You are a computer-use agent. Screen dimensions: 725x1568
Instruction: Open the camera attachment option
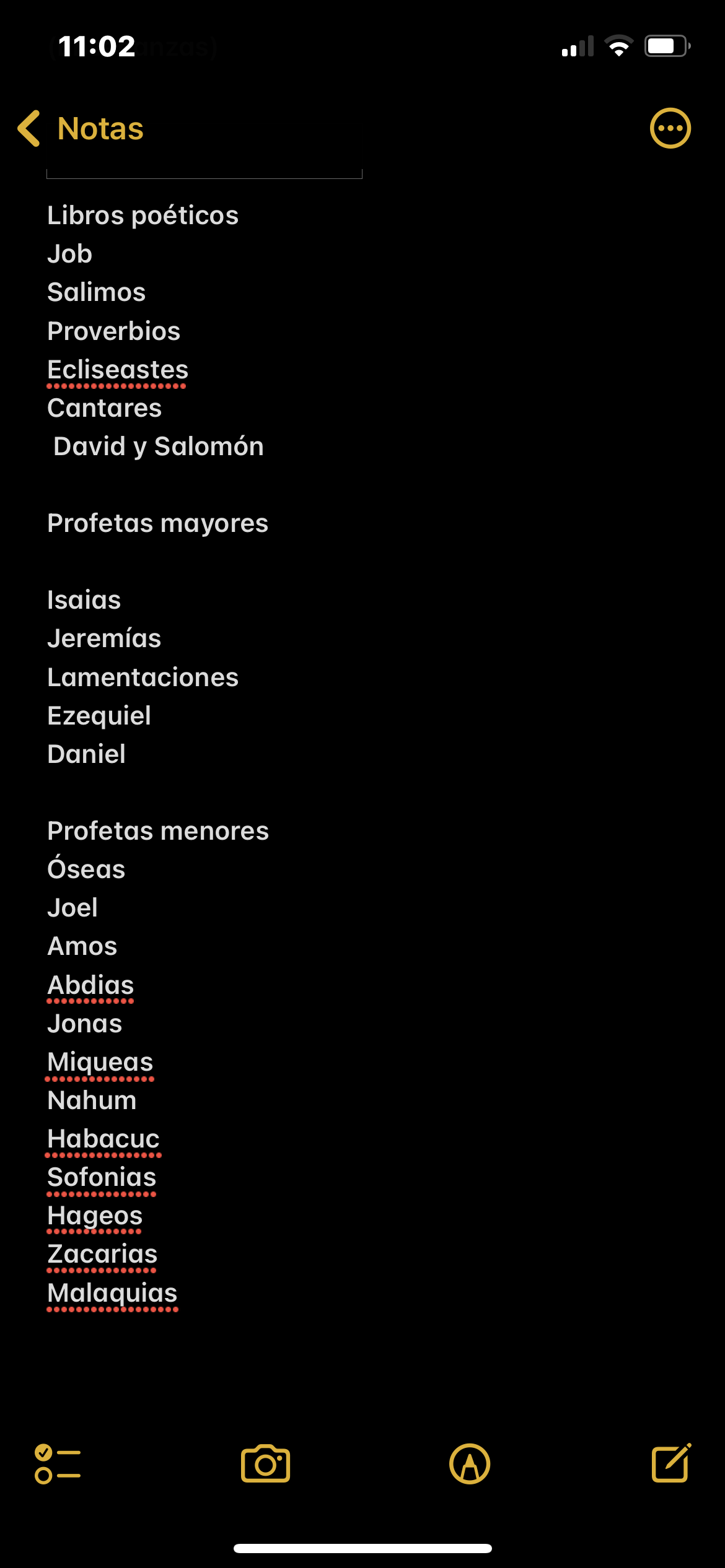point(265,1464)
